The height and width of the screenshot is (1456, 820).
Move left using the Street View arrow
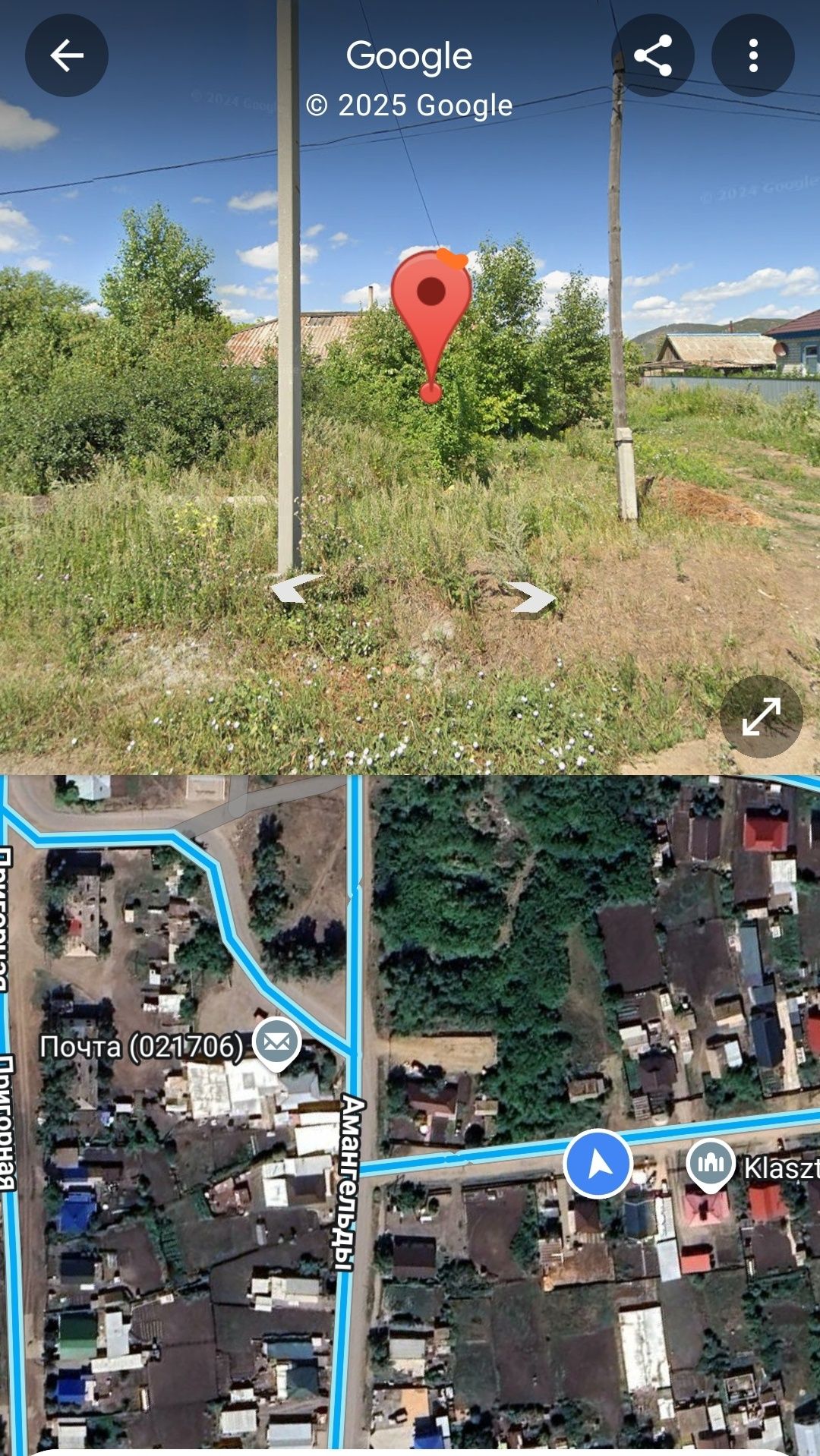click(x=296, y=589)
